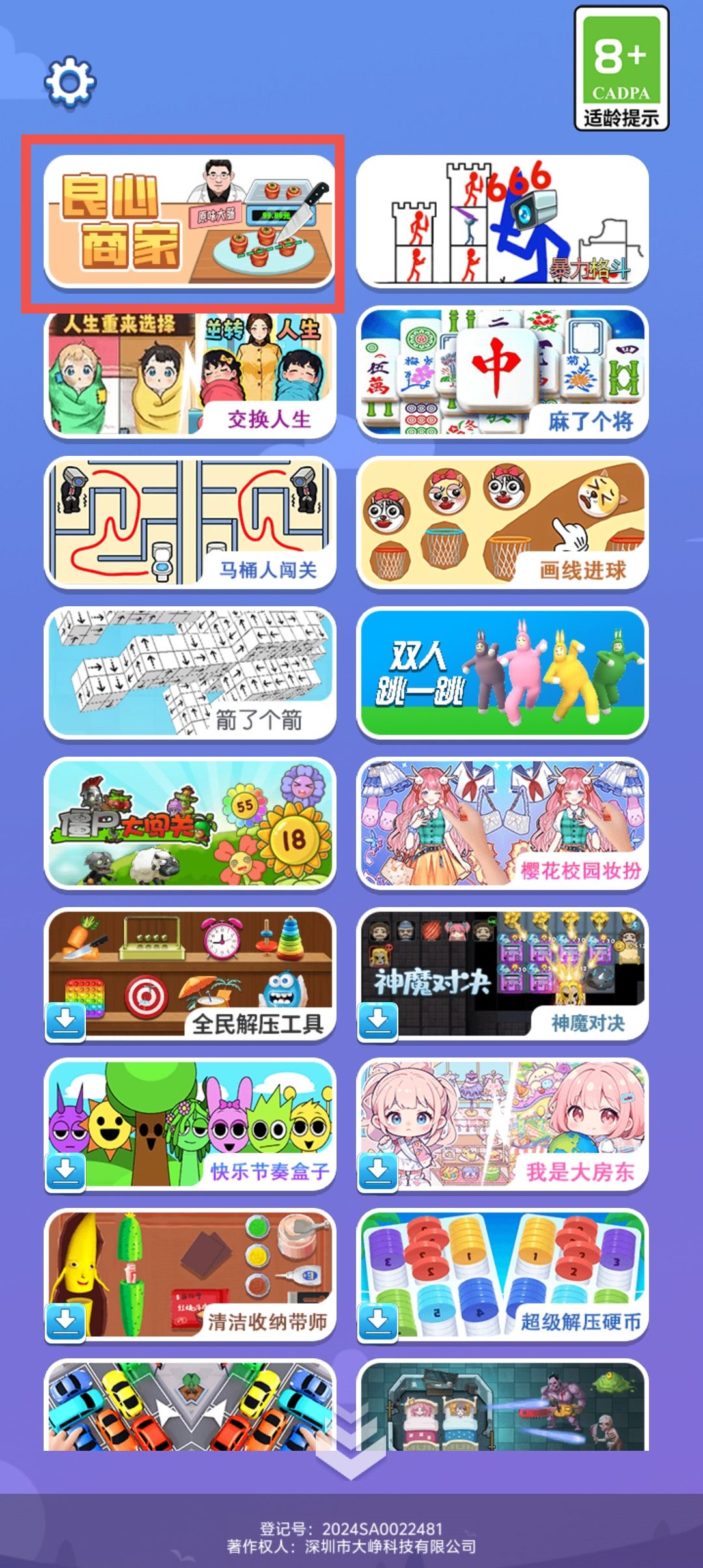Launch 双人跳一跳 game
The height and width of the screenshot is (1568, 703).
(x=502, y=673)
